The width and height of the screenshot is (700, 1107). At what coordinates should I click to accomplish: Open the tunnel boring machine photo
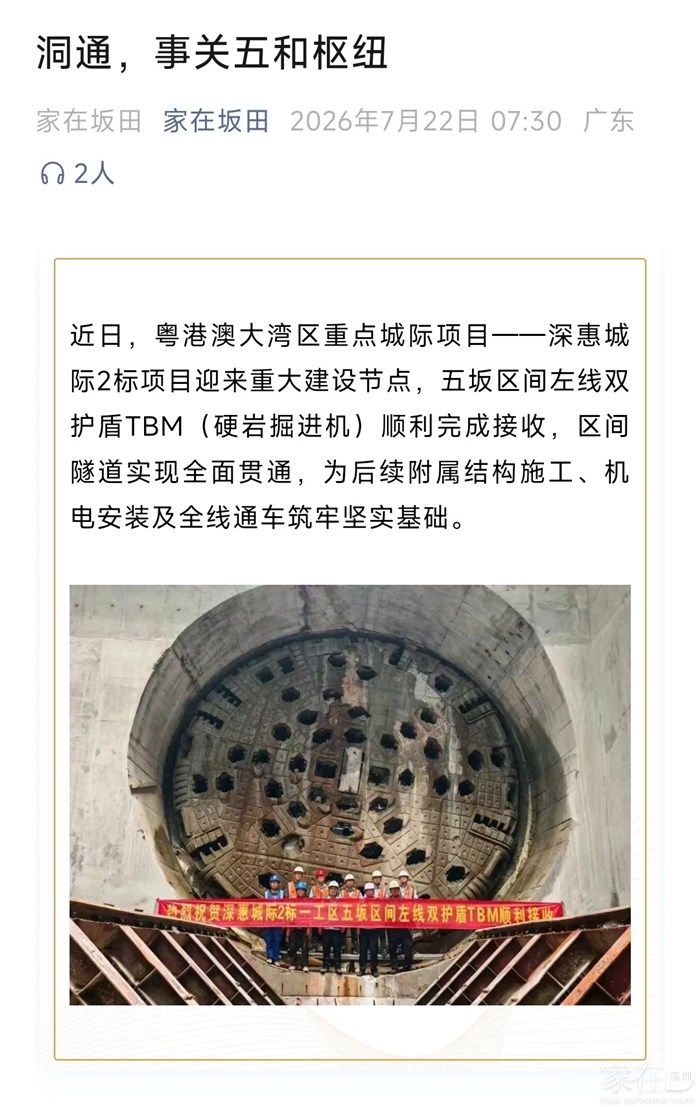click(349, 794)
